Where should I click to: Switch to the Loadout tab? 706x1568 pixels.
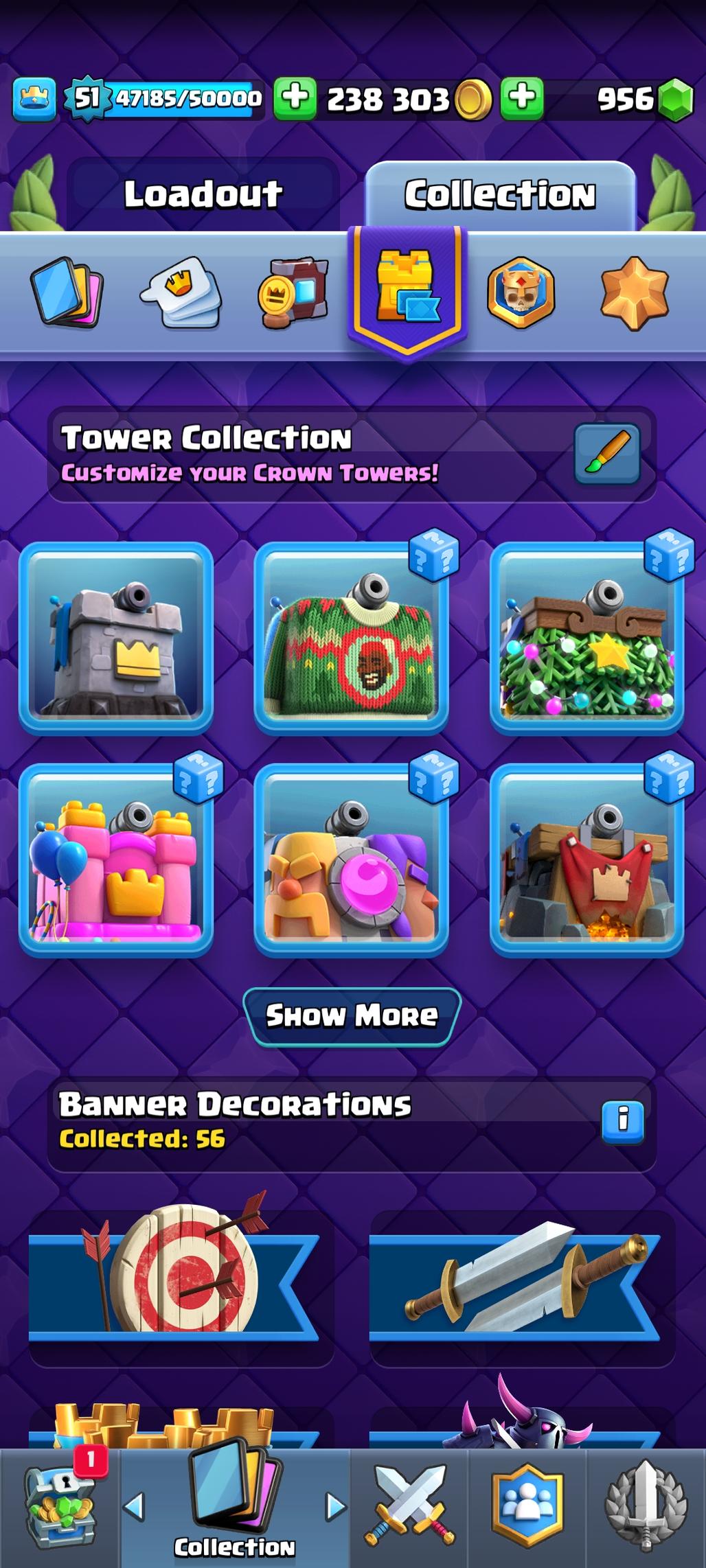(x=203, y=194)
